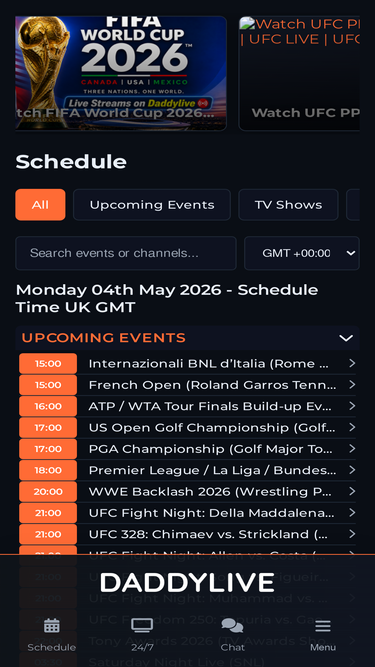Open Internazionali BNL d'Italia event

coord(188,363)
